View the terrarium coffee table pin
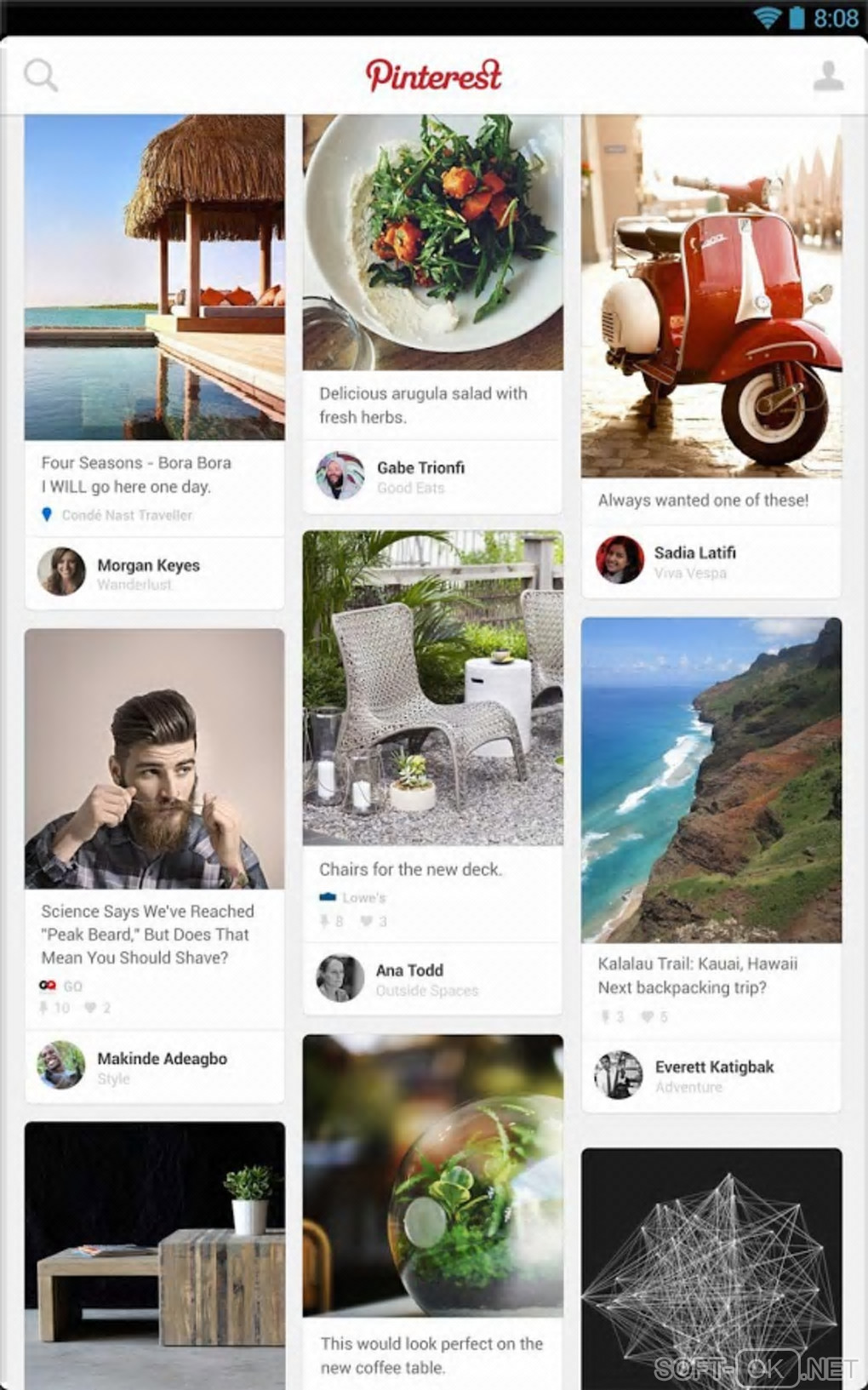 tap(432, 1175)
